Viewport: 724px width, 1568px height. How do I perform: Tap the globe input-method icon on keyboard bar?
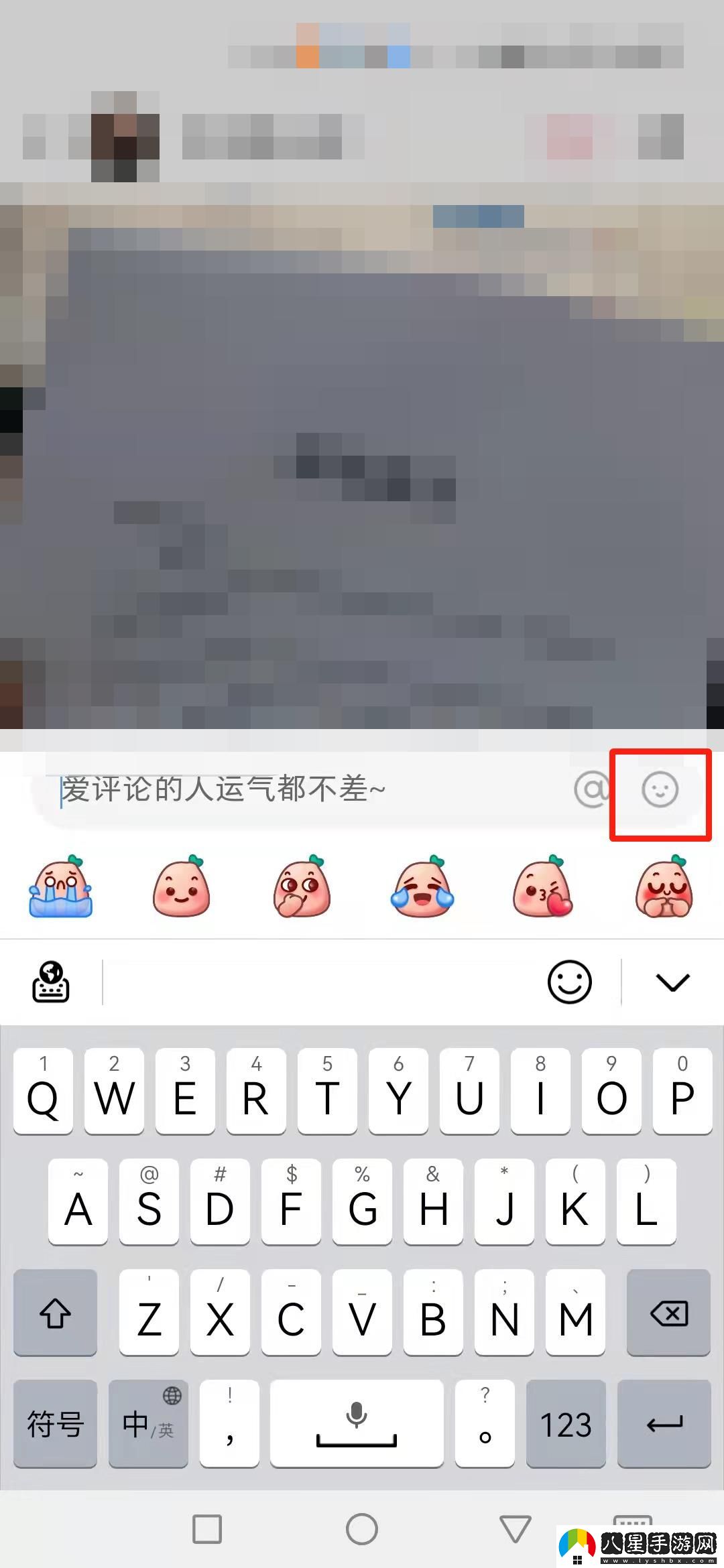tap(51, 982)
